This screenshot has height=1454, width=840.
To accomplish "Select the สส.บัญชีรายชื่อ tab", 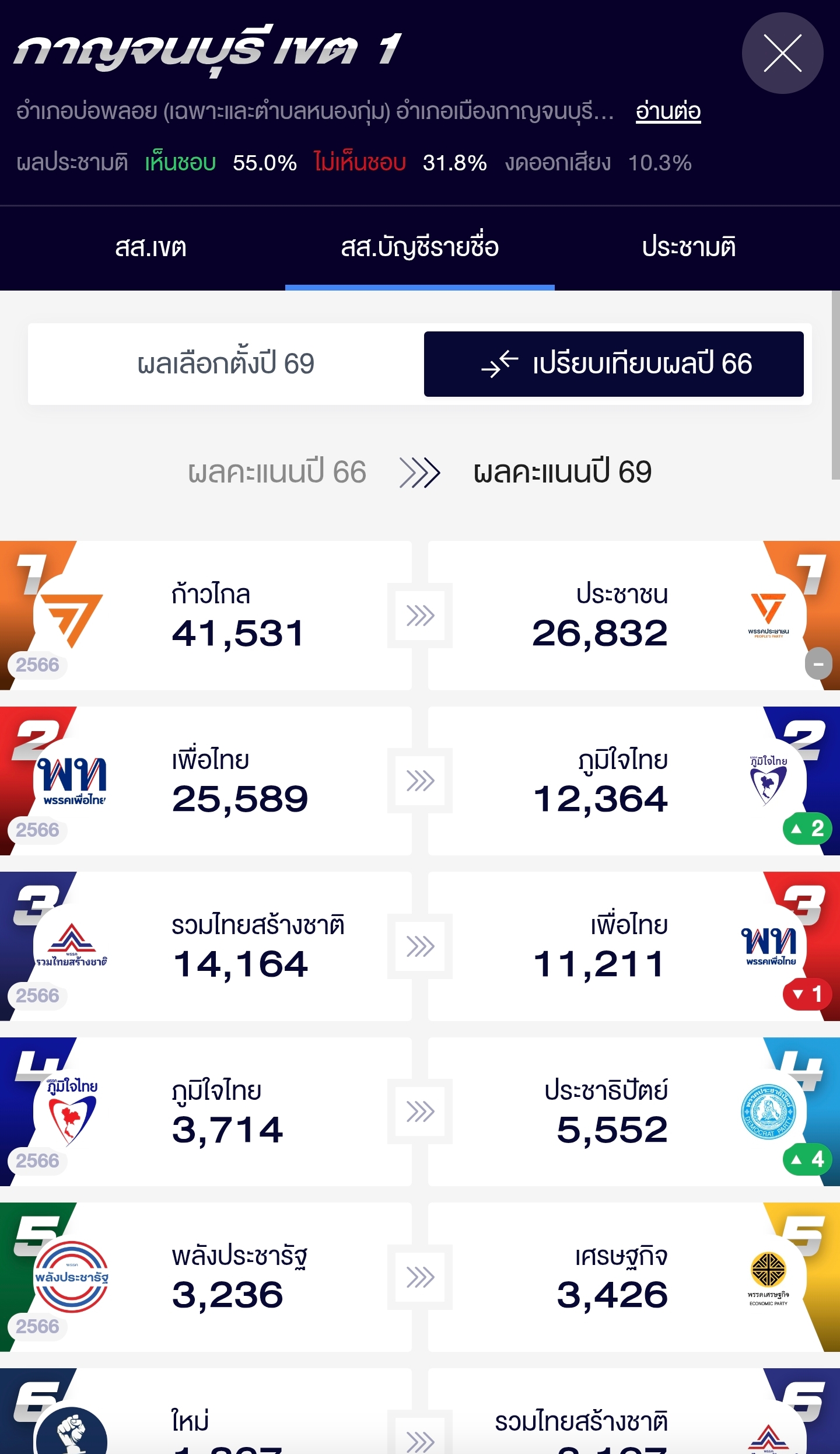I will (x=419, y=247).
